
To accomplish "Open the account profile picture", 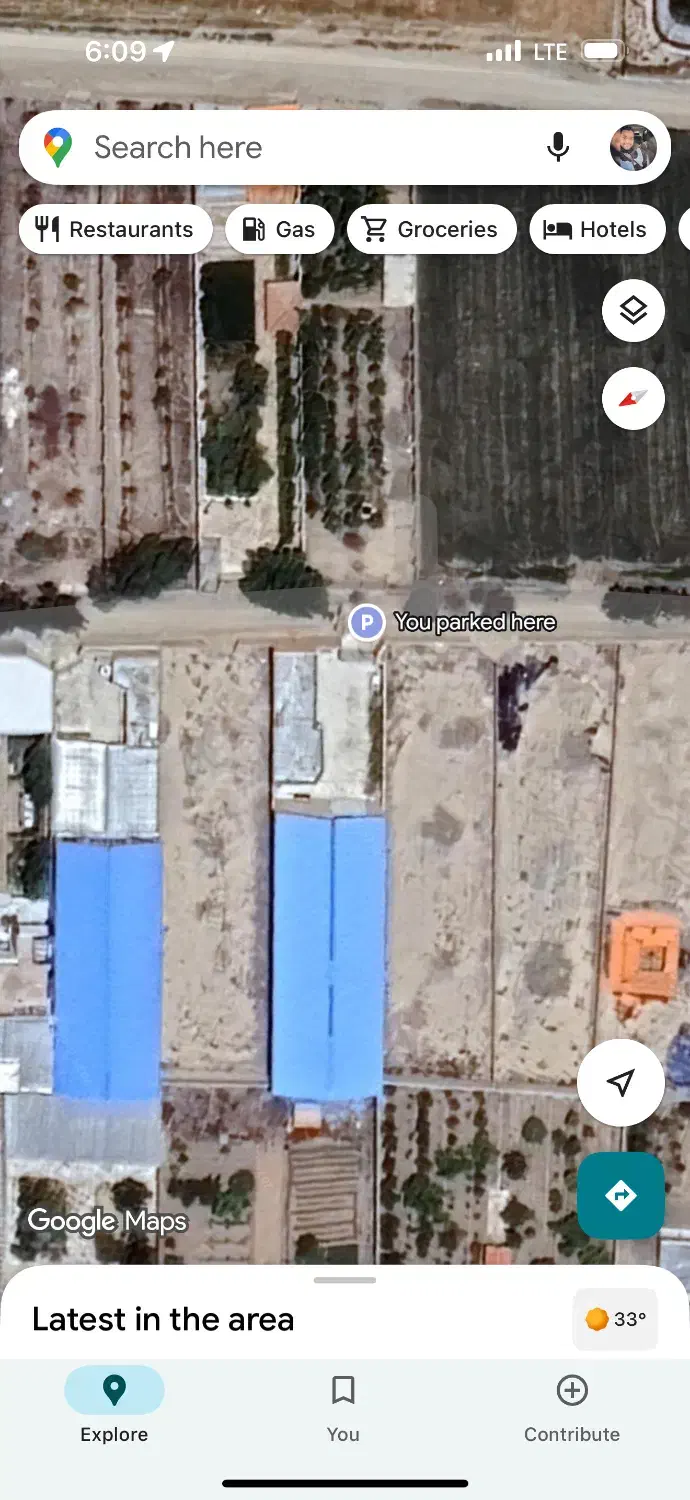I will pyautogui.click(x=633, y=148).
